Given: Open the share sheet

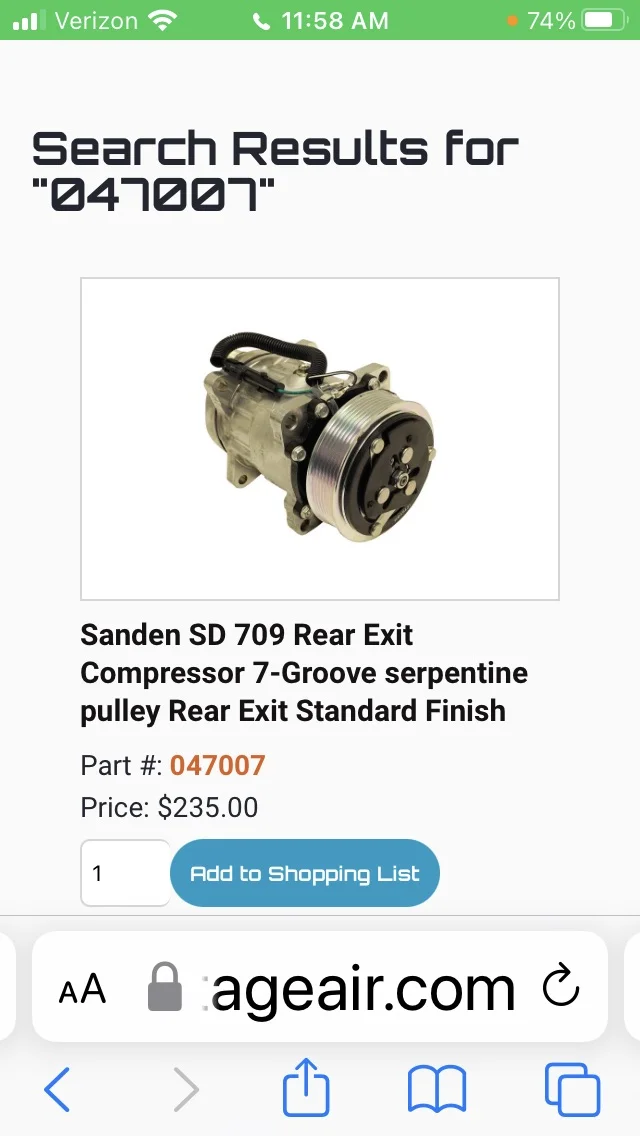Looking at the screenshot, I should pos(306,1088).
